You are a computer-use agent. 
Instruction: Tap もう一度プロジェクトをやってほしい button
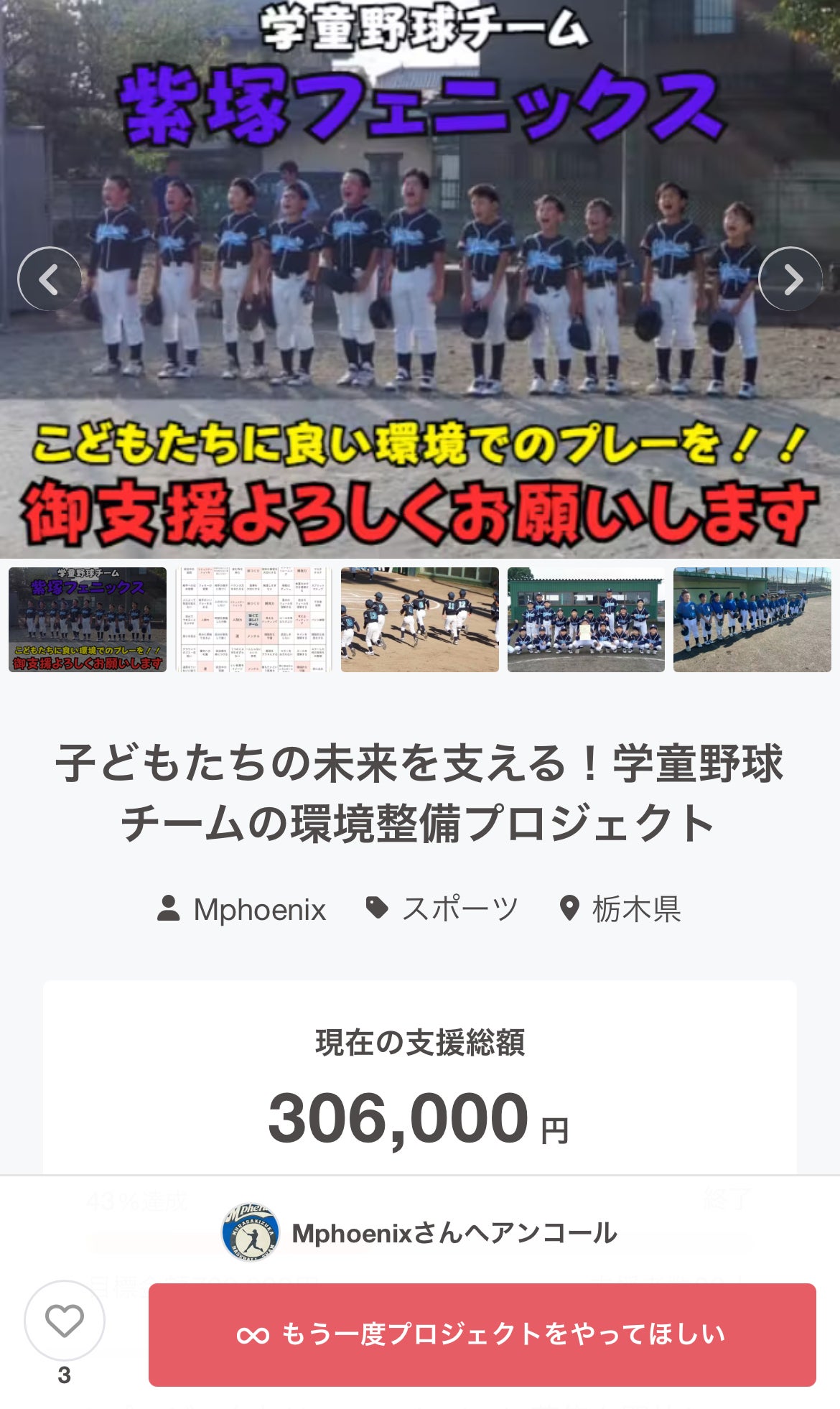click(482, 1334)
